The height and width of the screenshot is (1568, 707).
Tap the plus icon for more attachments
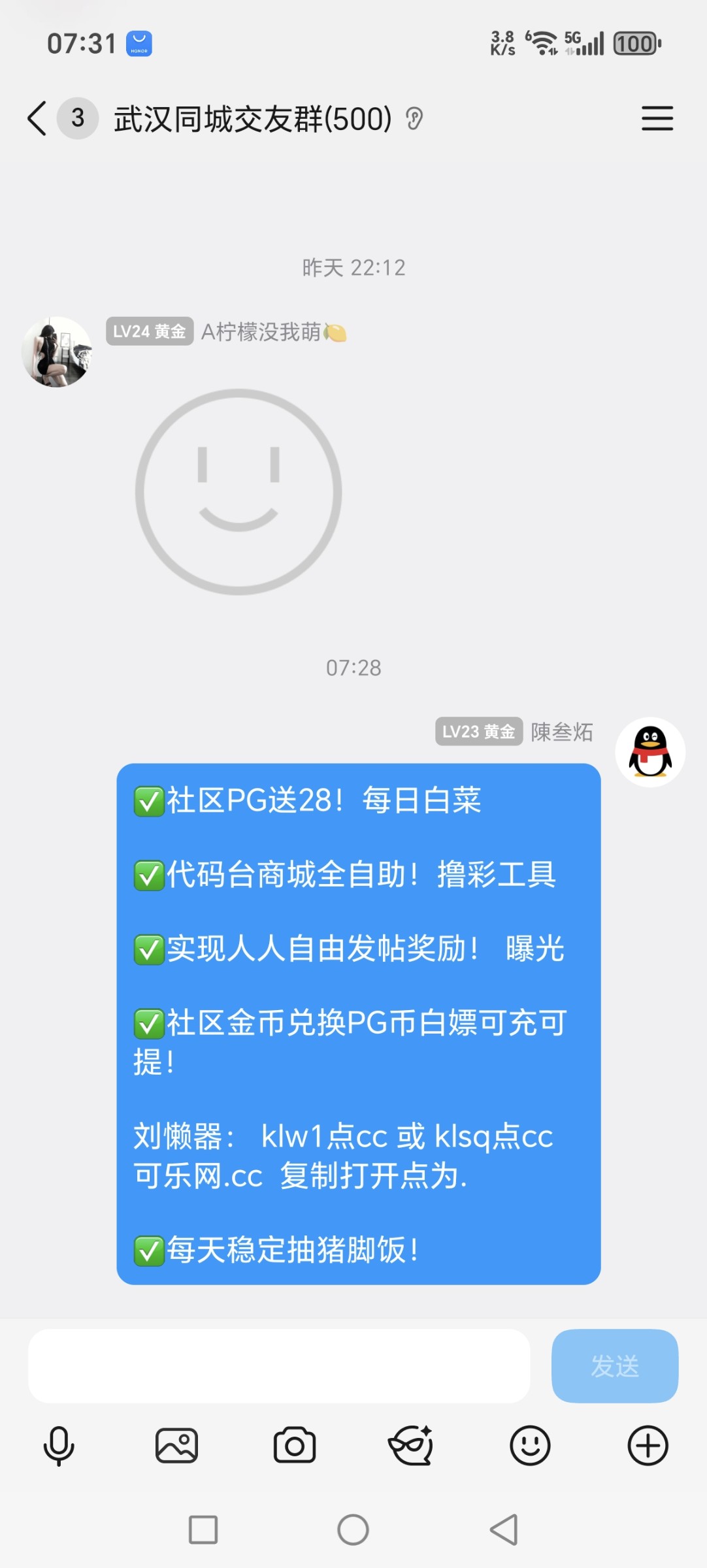(x=648, y=1446)
